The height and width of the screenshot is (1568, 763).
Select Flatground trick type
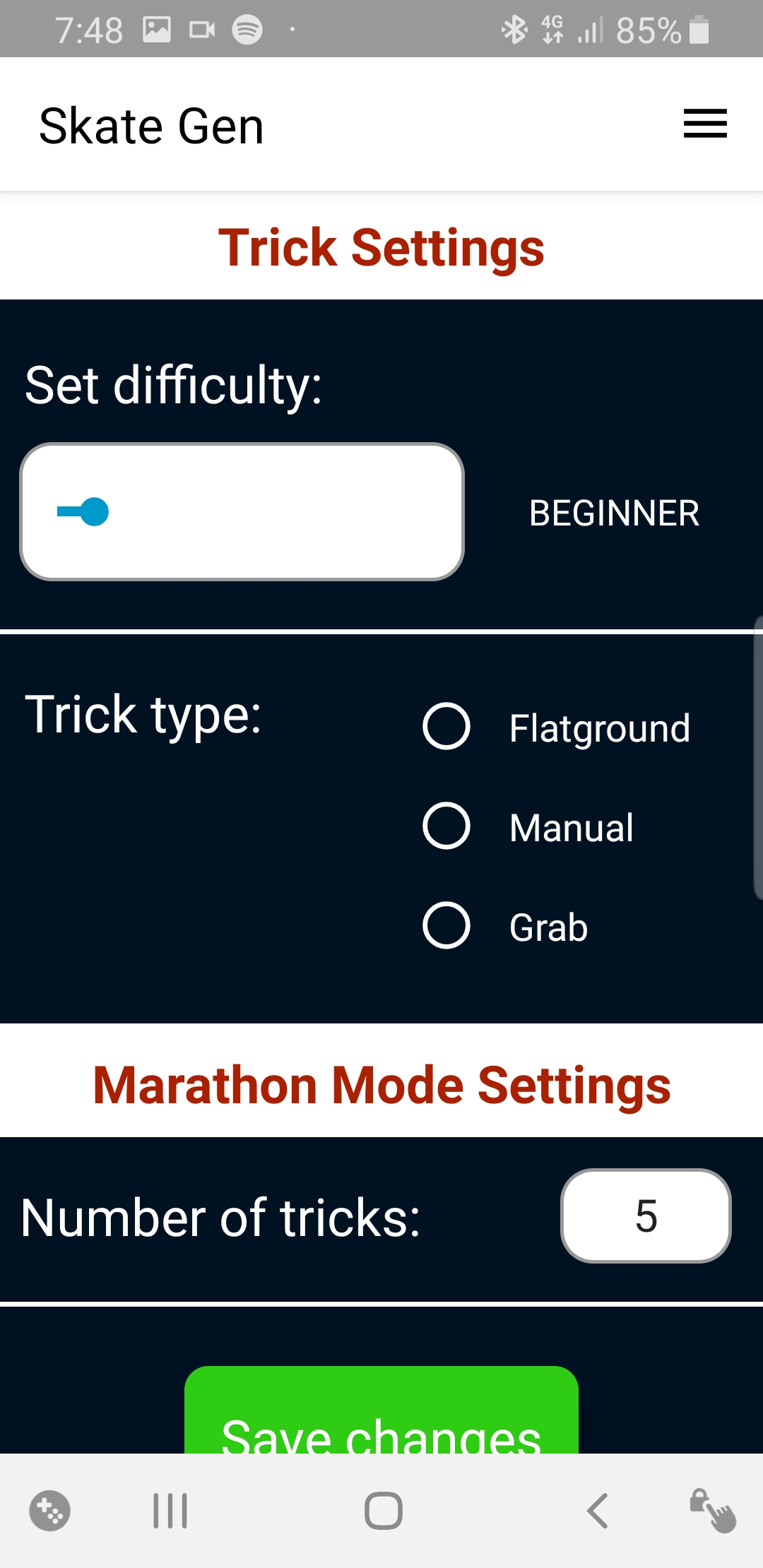pos(446,726)
